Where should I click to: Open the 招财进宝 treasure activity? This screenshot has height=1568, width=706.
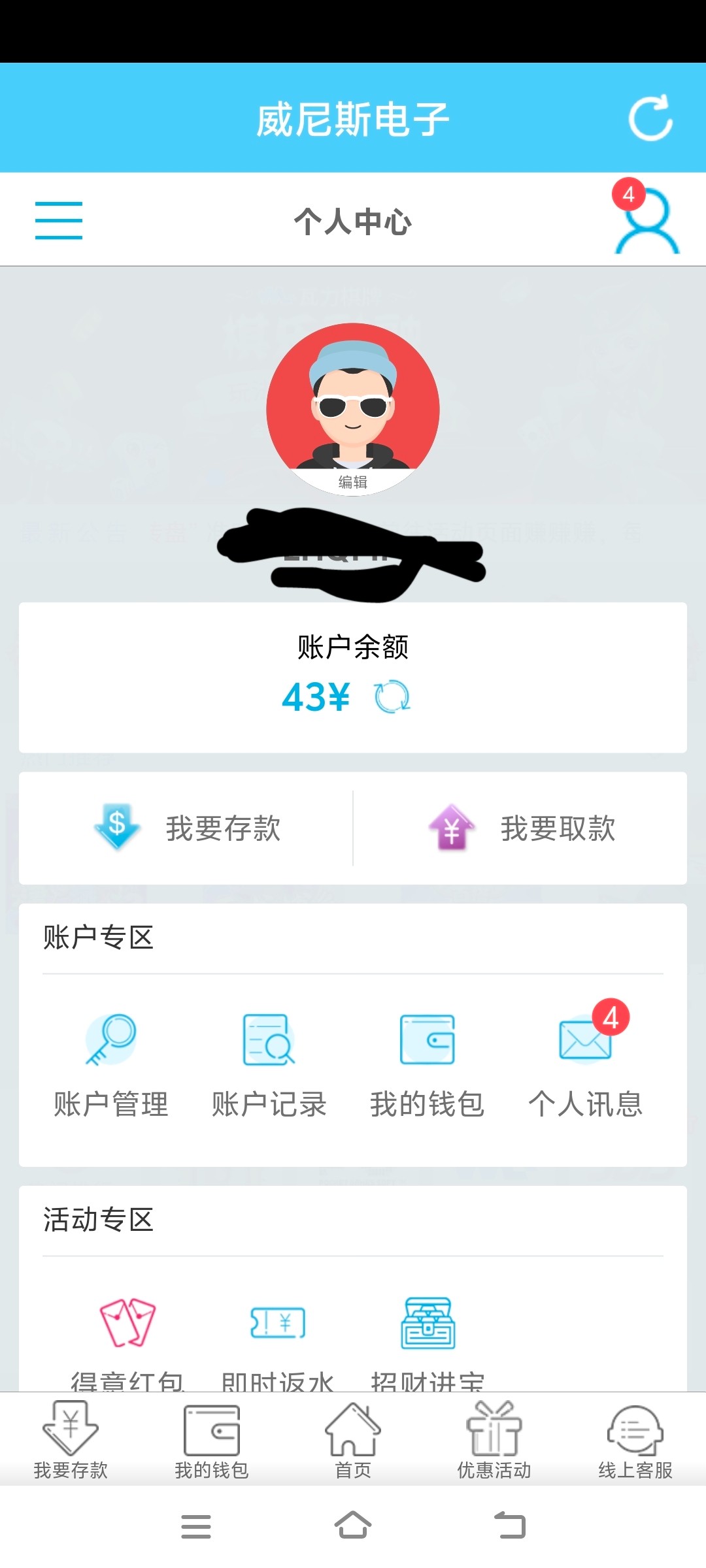click(428, 1339)
